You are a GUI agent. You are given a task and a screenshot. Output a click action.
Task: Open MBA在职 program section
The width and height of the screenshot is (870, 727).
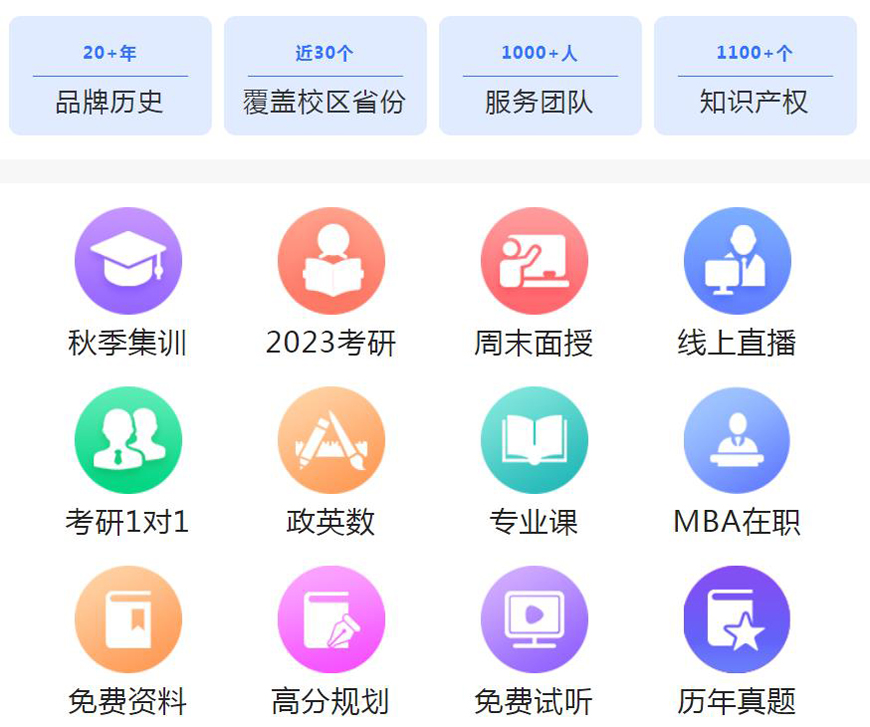737,441
